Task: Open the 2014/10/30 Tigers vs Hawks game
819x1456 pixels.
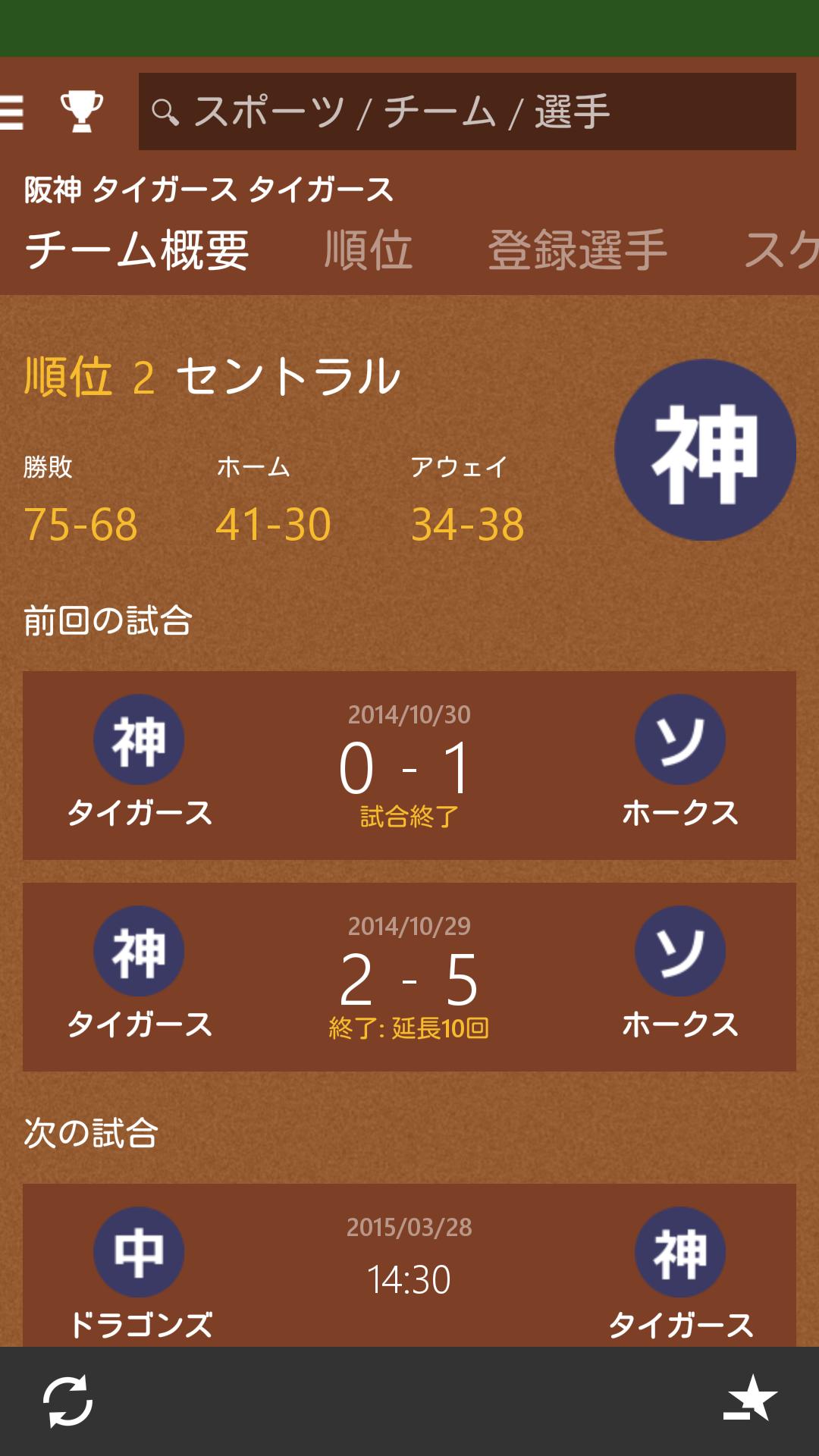Action: (409, 765)
